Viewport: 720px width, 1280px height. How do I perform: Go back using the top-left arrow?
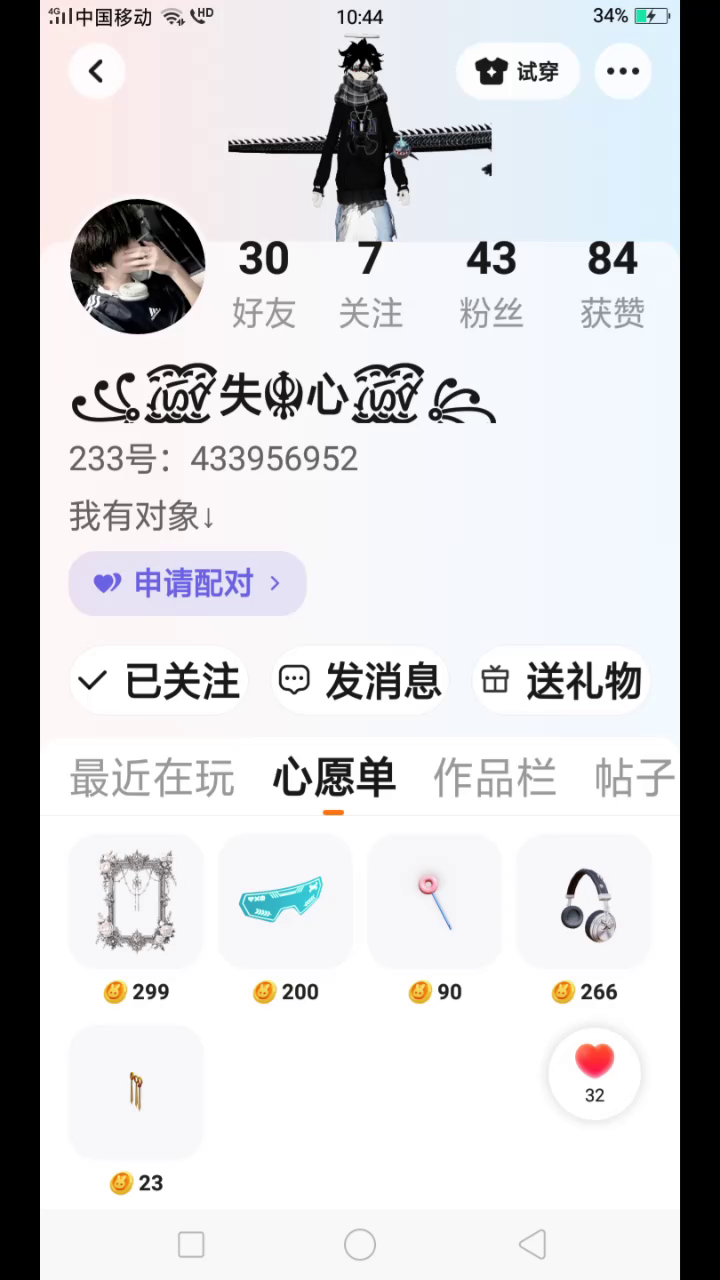[x=96, y=71]
